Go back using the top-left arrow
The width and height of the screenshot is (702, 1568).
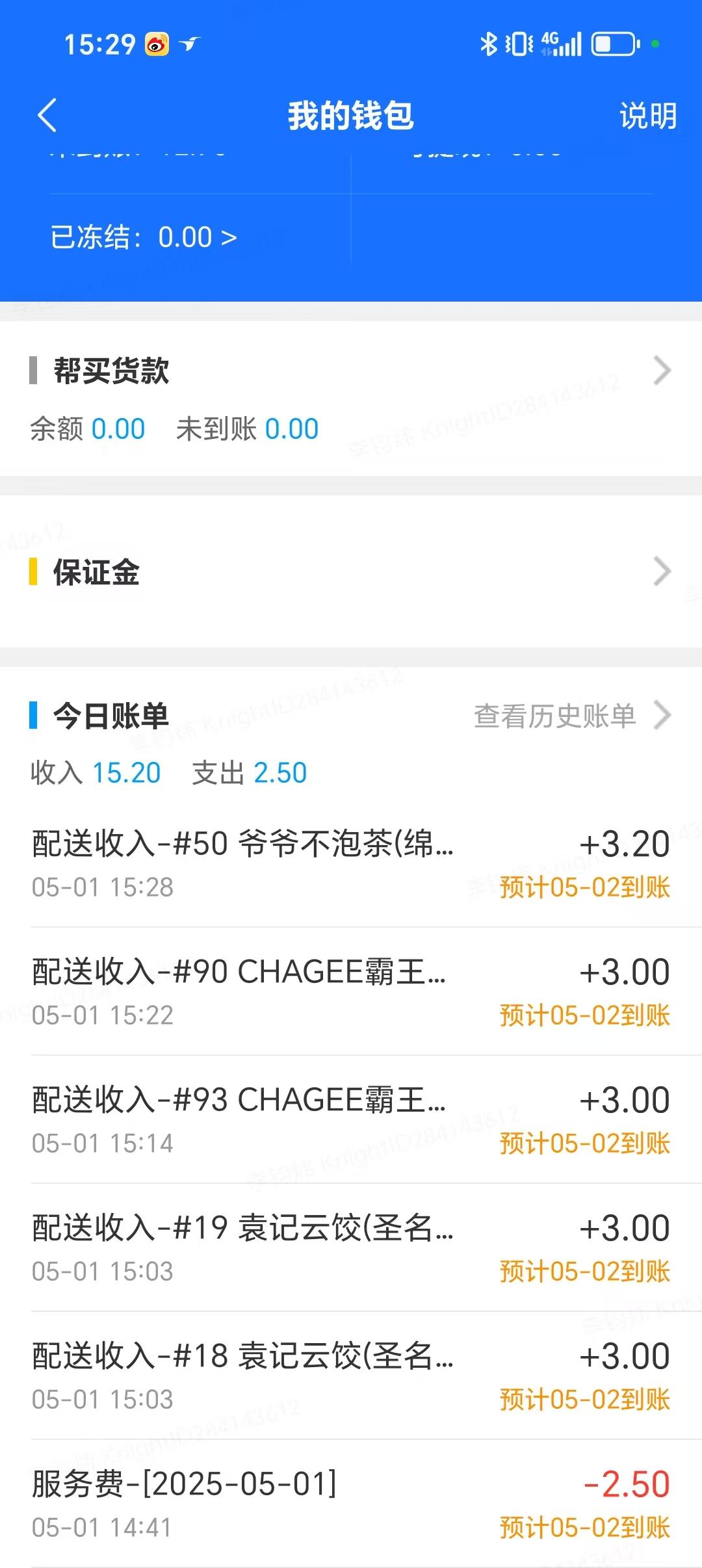47,116
